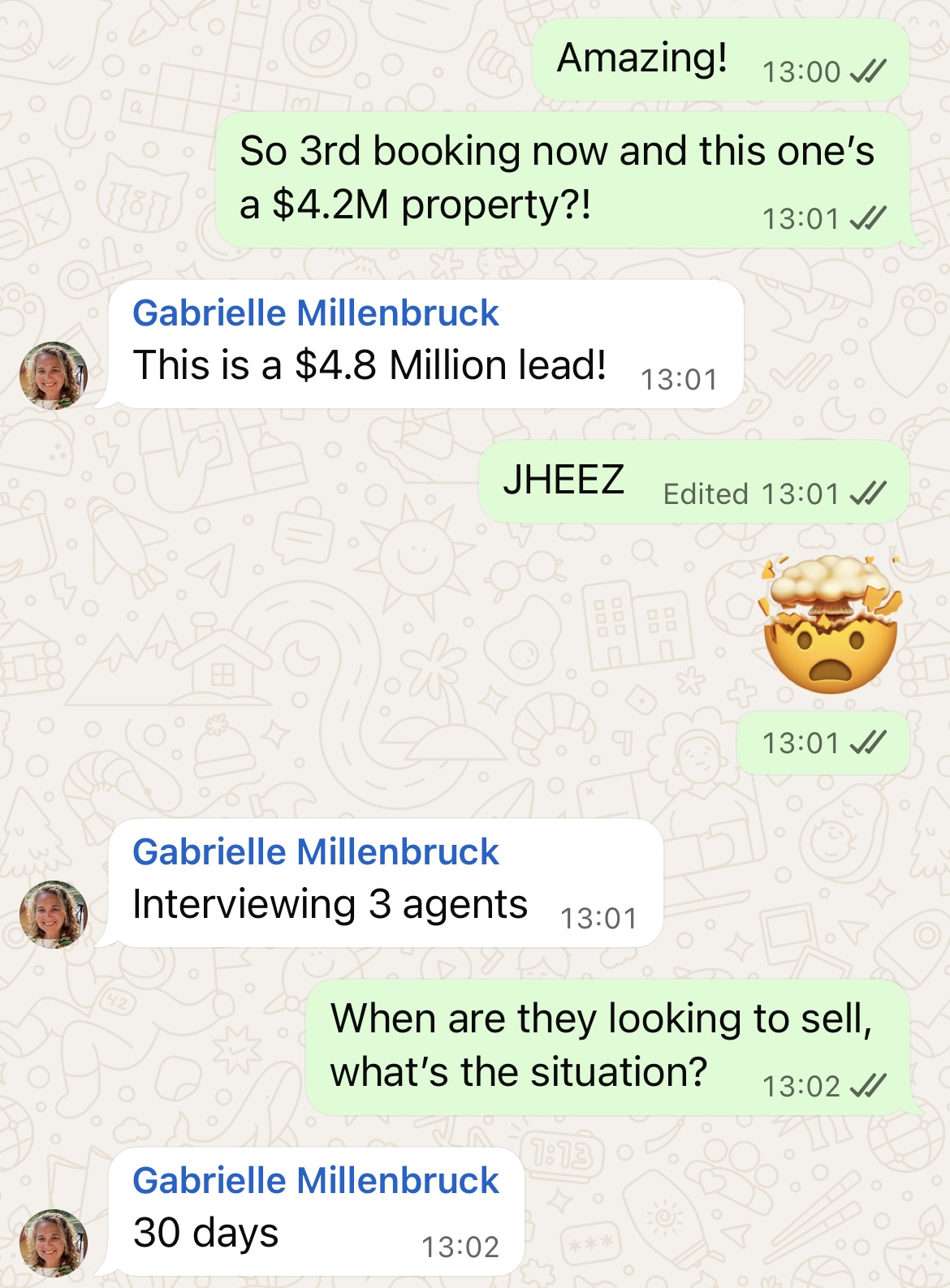The height and width of the screenshot is (1288, 950).
Task: Tap Gabrielle's avatar beside "Interviewing 3 agents"
Action: click(x=54, y=914)
